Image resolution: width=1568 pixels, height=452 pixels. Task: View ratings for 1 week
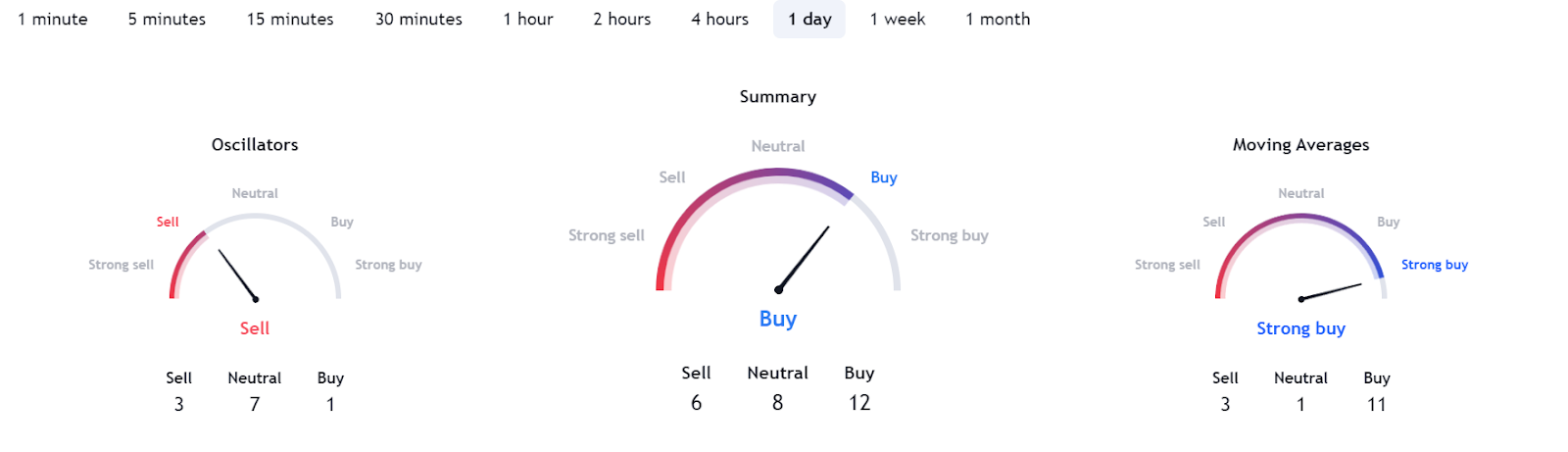[897, 20]
